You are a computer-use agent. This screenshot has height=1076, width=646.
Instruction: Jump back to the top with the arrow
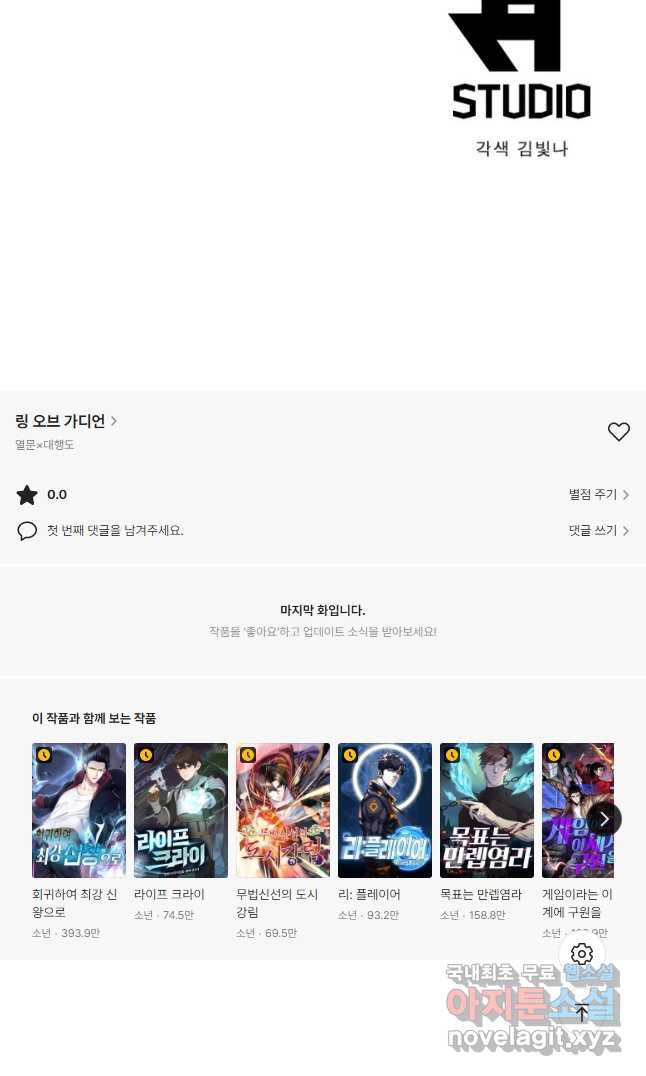click(582, 1012)
